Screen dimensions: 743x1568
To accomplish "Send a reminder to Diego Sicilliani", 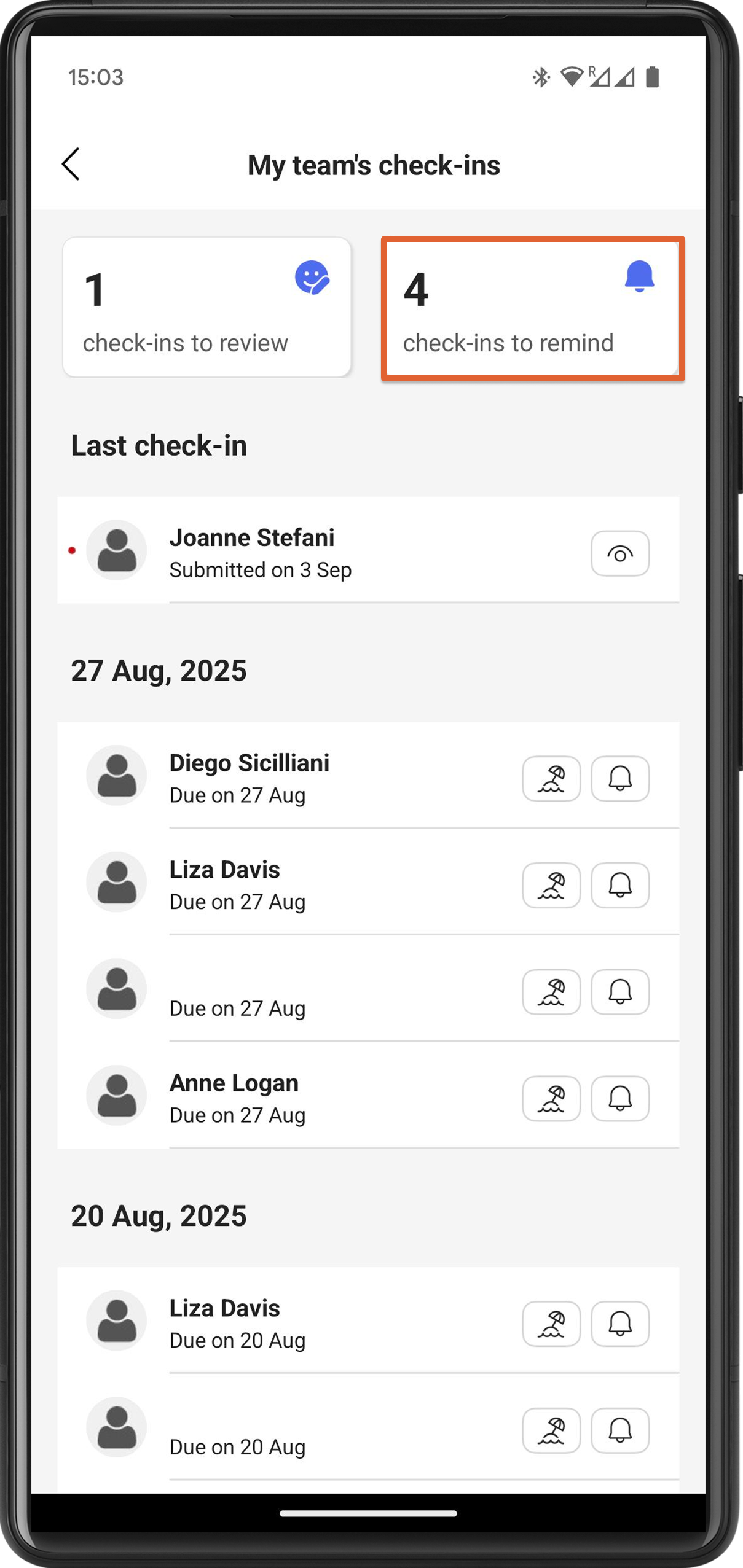I will click(619, 779).
